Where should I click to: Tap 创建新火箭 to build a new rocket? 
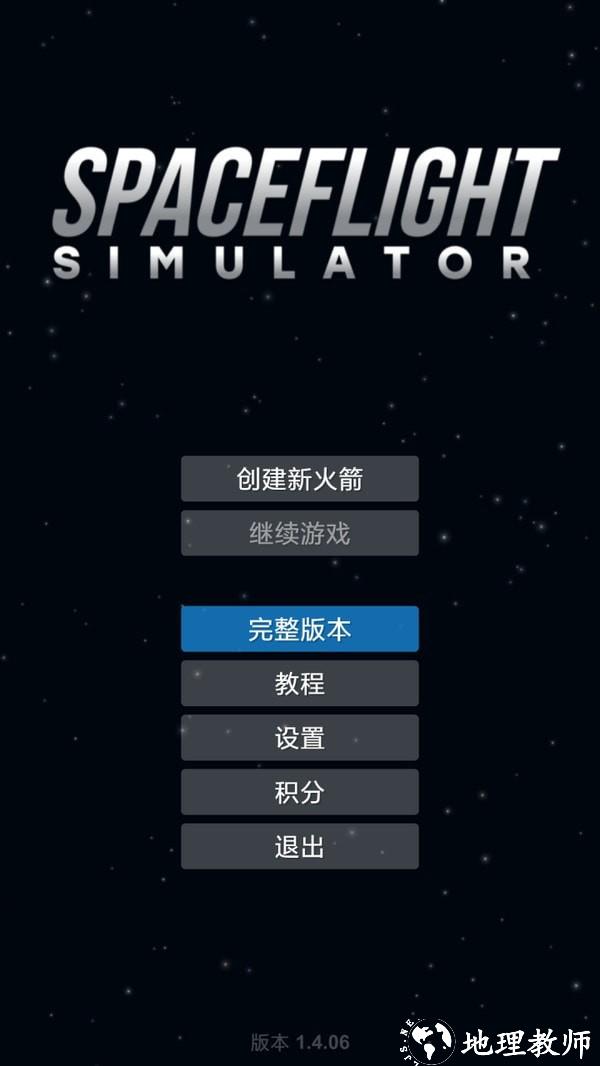299,479
